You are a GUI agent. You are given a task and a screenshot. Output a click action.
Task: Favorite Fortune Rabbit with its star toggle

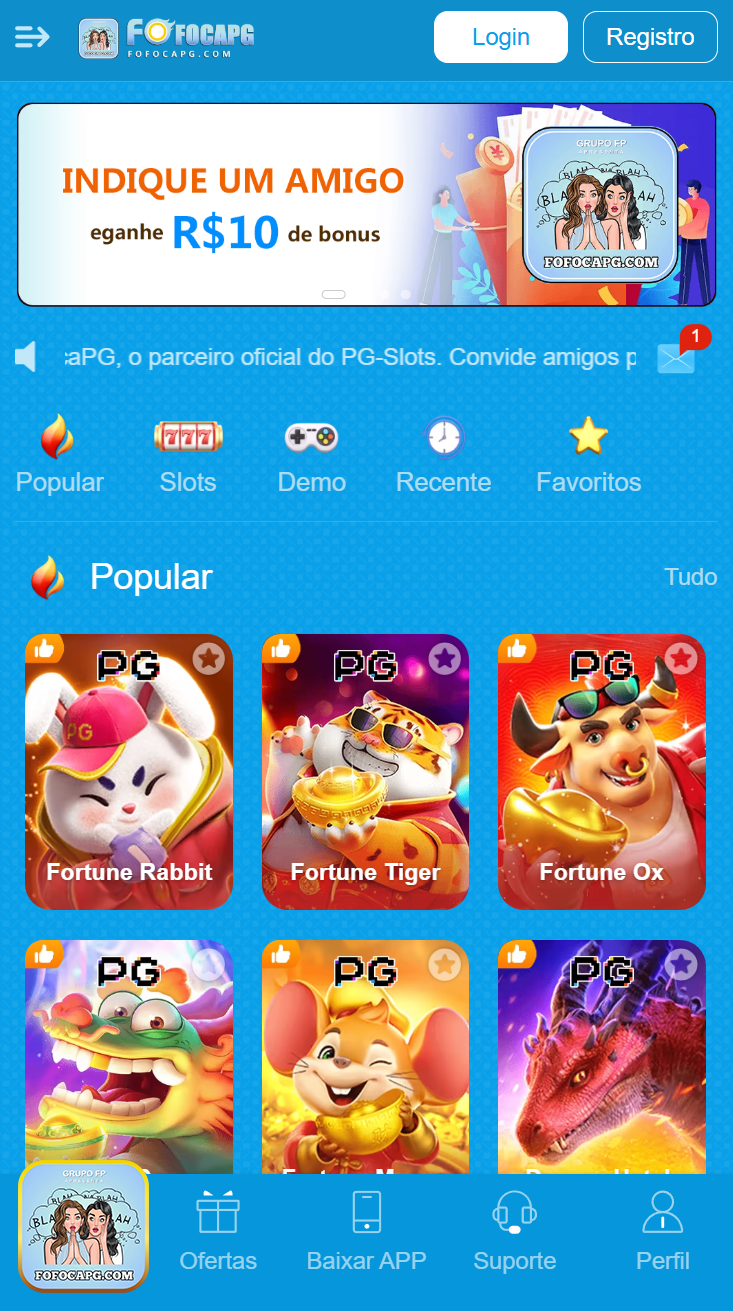coord(208,658)
